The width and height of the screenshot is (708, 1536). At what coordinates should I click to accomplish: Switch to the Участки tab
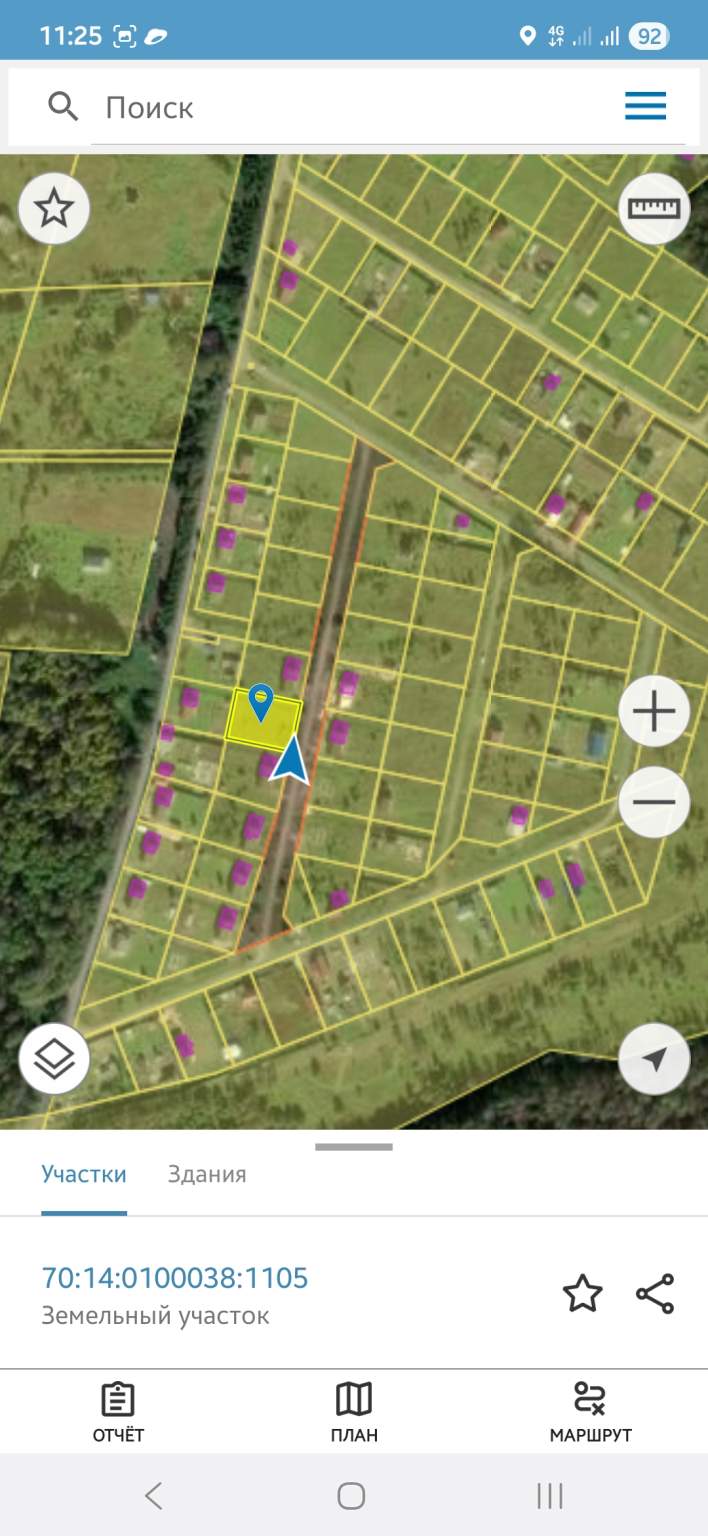click(x=84, y=1174)
